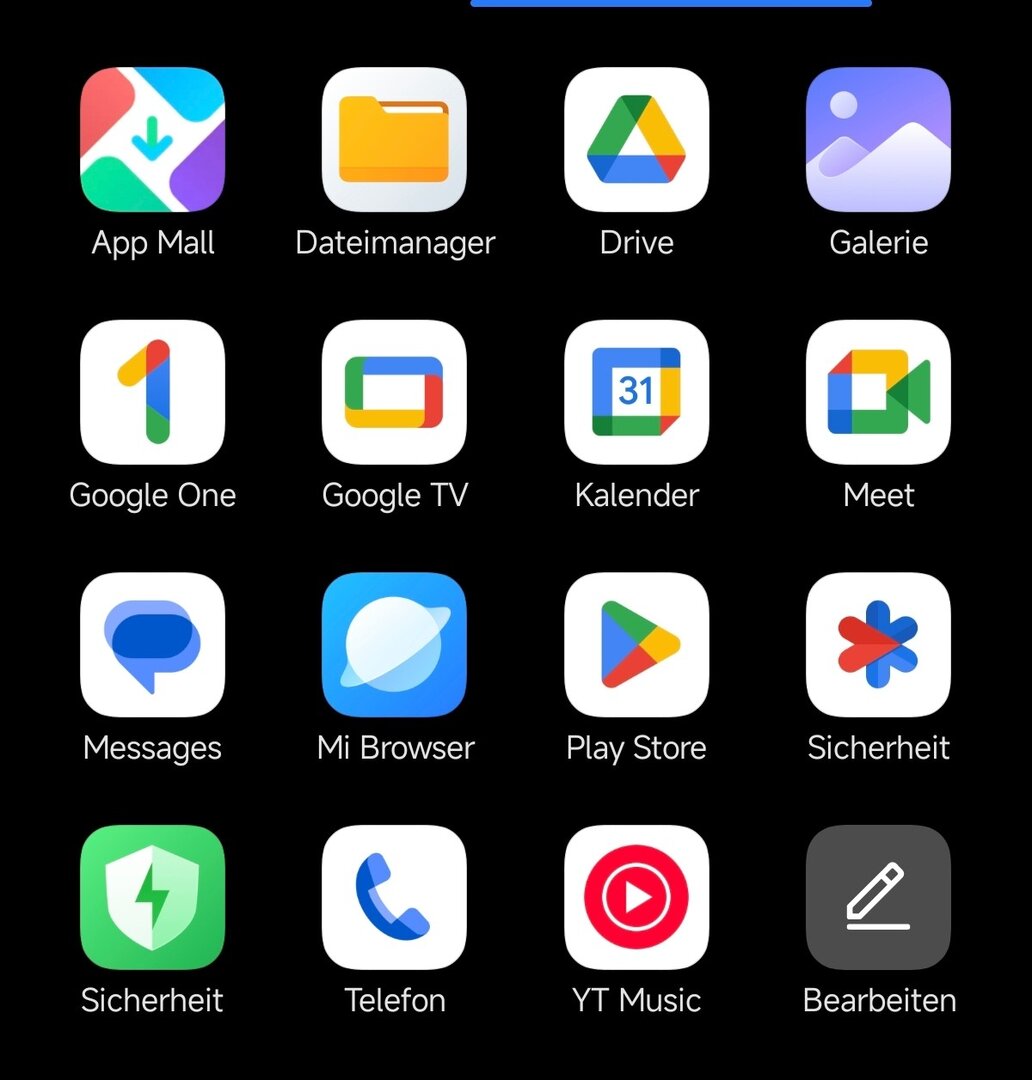1032x1080 pixels.
Task: Open the Messages app
Action: pos(152,645)
